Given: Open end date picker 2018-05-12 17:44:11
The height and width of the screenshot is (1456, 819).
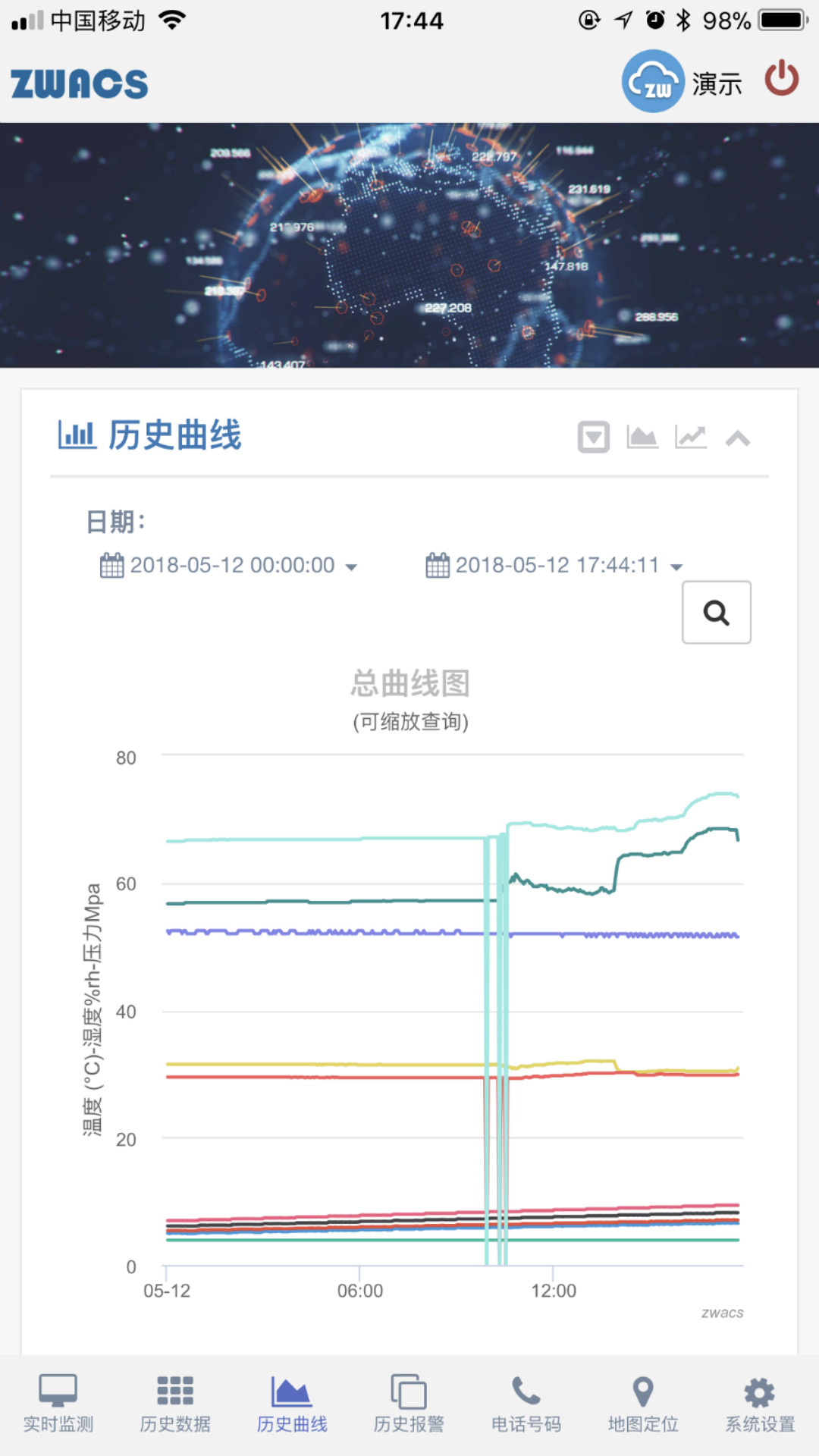Looking at the screenshot, I should (554, 566).
